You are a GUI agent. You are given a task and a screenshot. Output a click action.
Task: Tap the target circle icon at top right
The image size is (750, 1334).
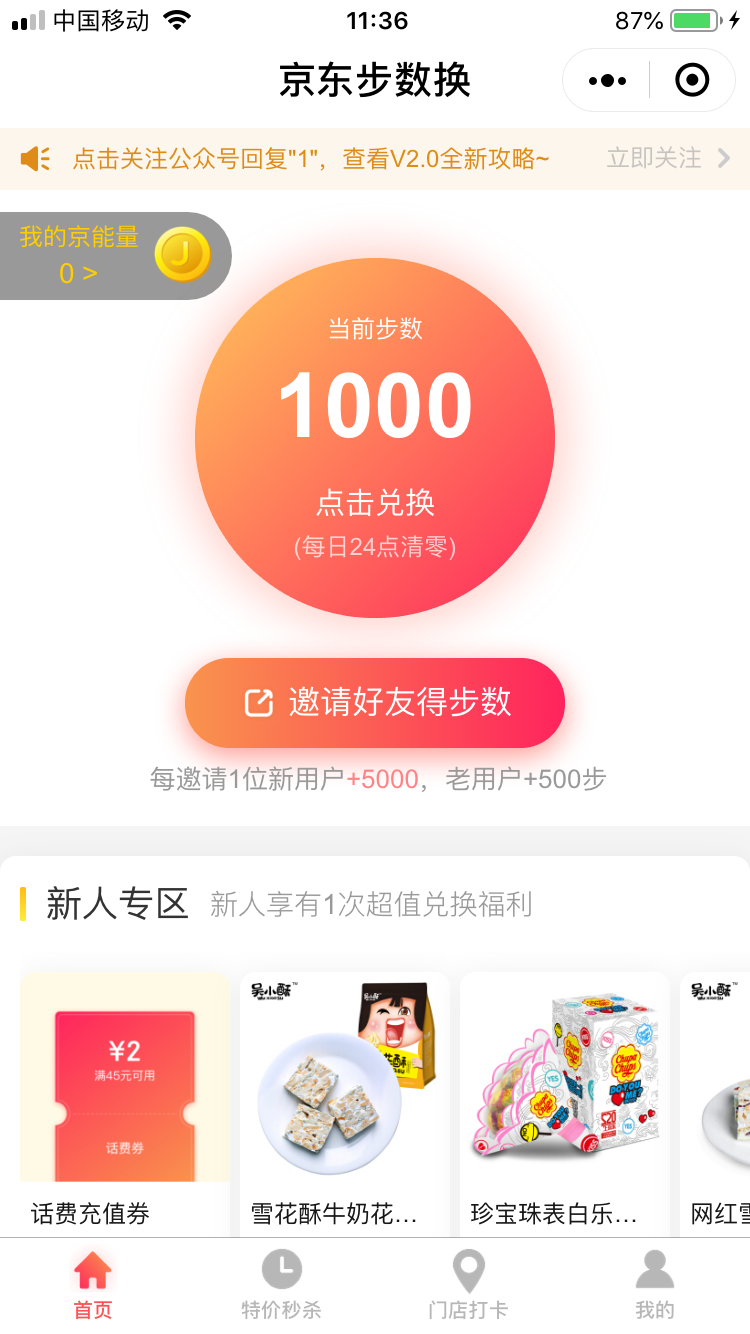[691, 80]
